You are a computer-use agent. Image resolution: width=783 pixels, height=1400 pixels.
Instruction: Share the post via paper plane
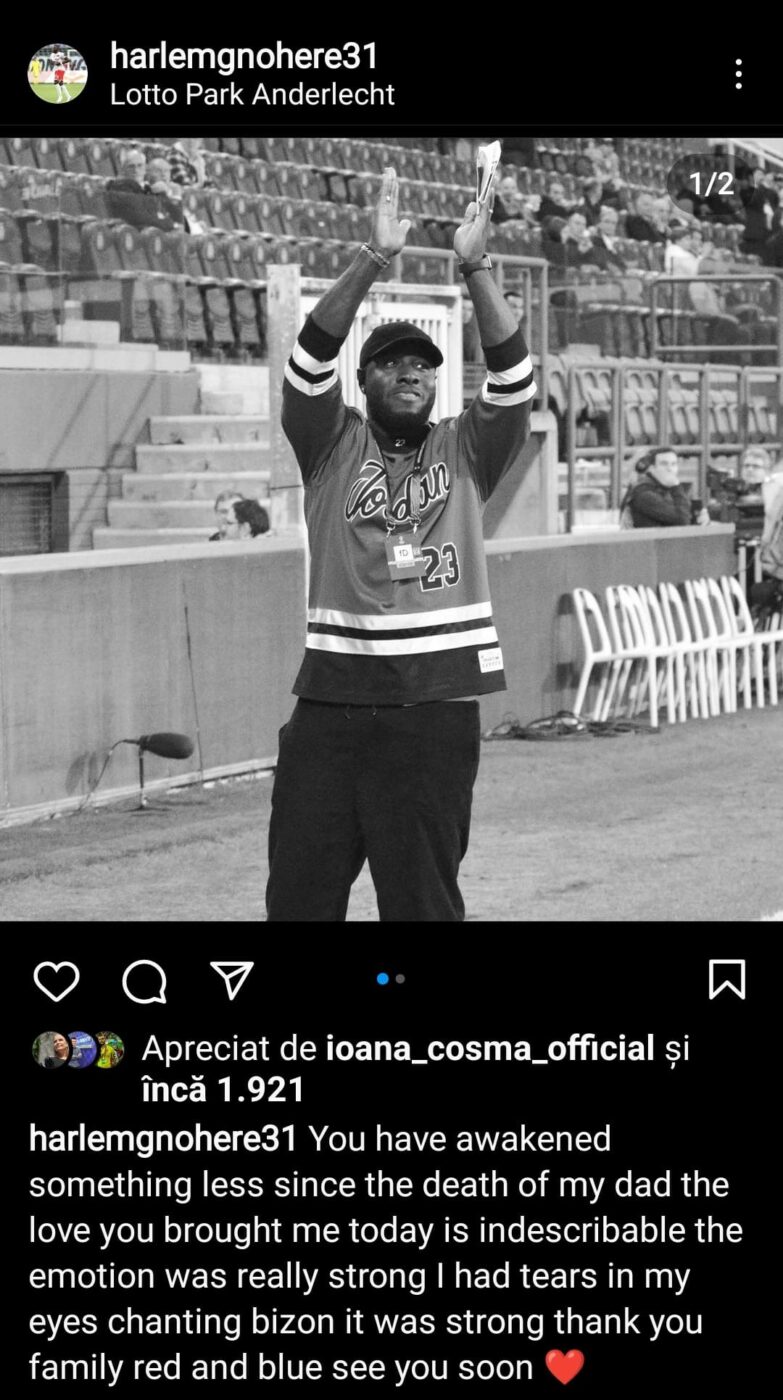coord(232,981)
